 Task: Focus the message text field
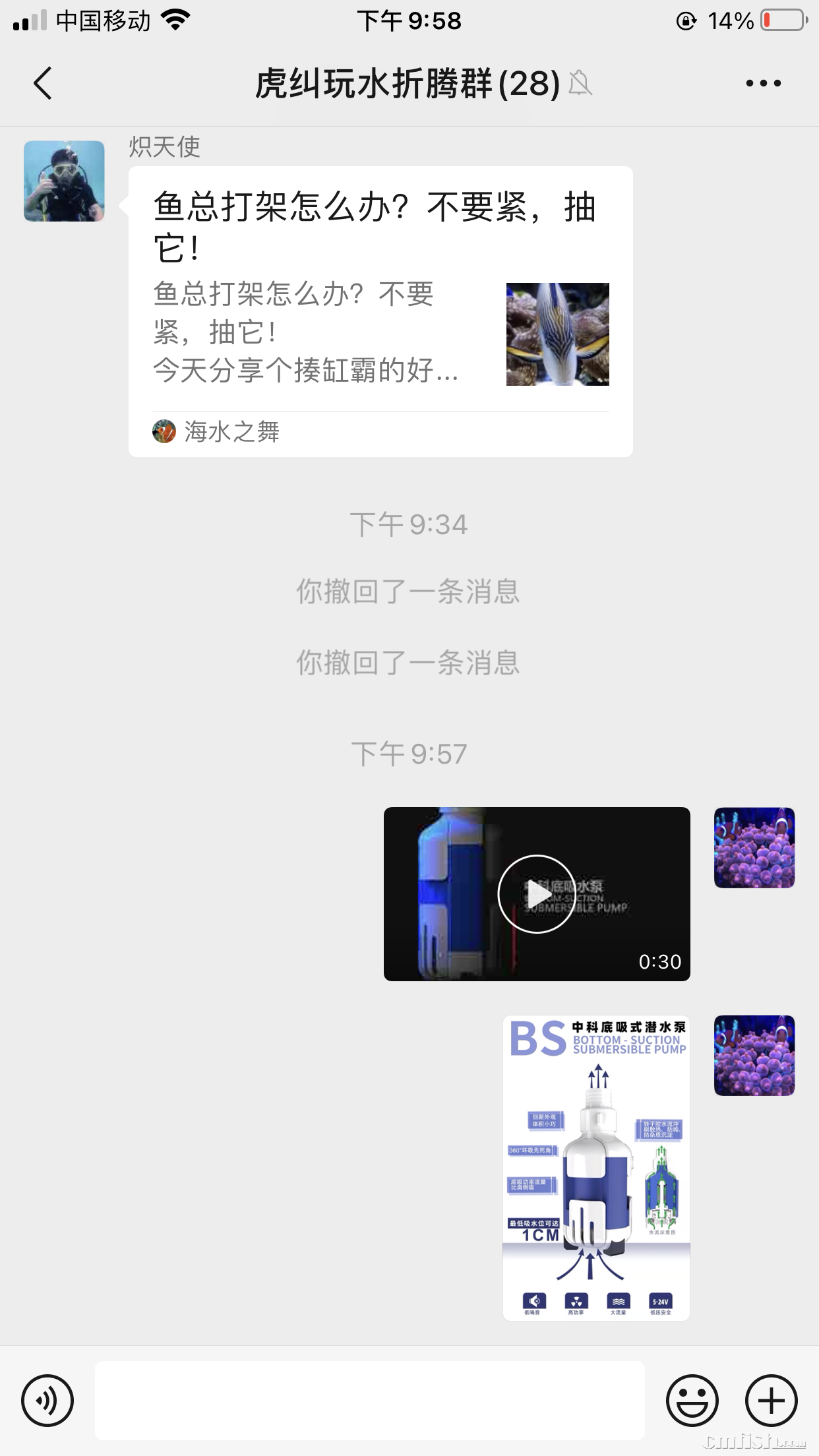[x=369, y=1401]
